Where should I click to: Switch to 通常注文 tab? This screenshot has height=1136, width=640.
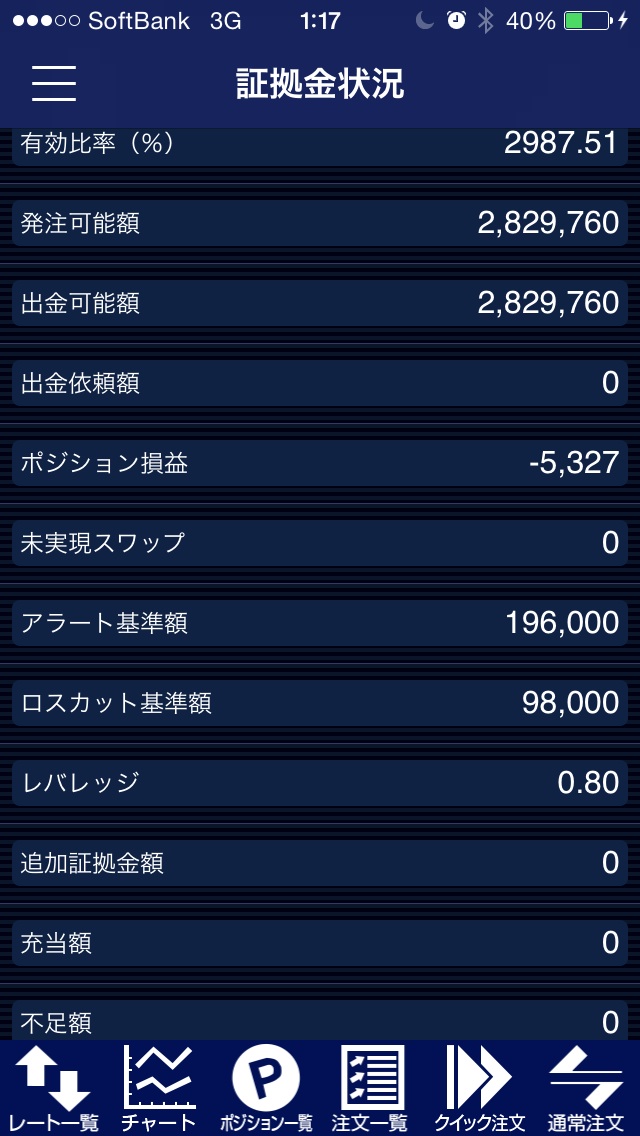point(586,1088)
